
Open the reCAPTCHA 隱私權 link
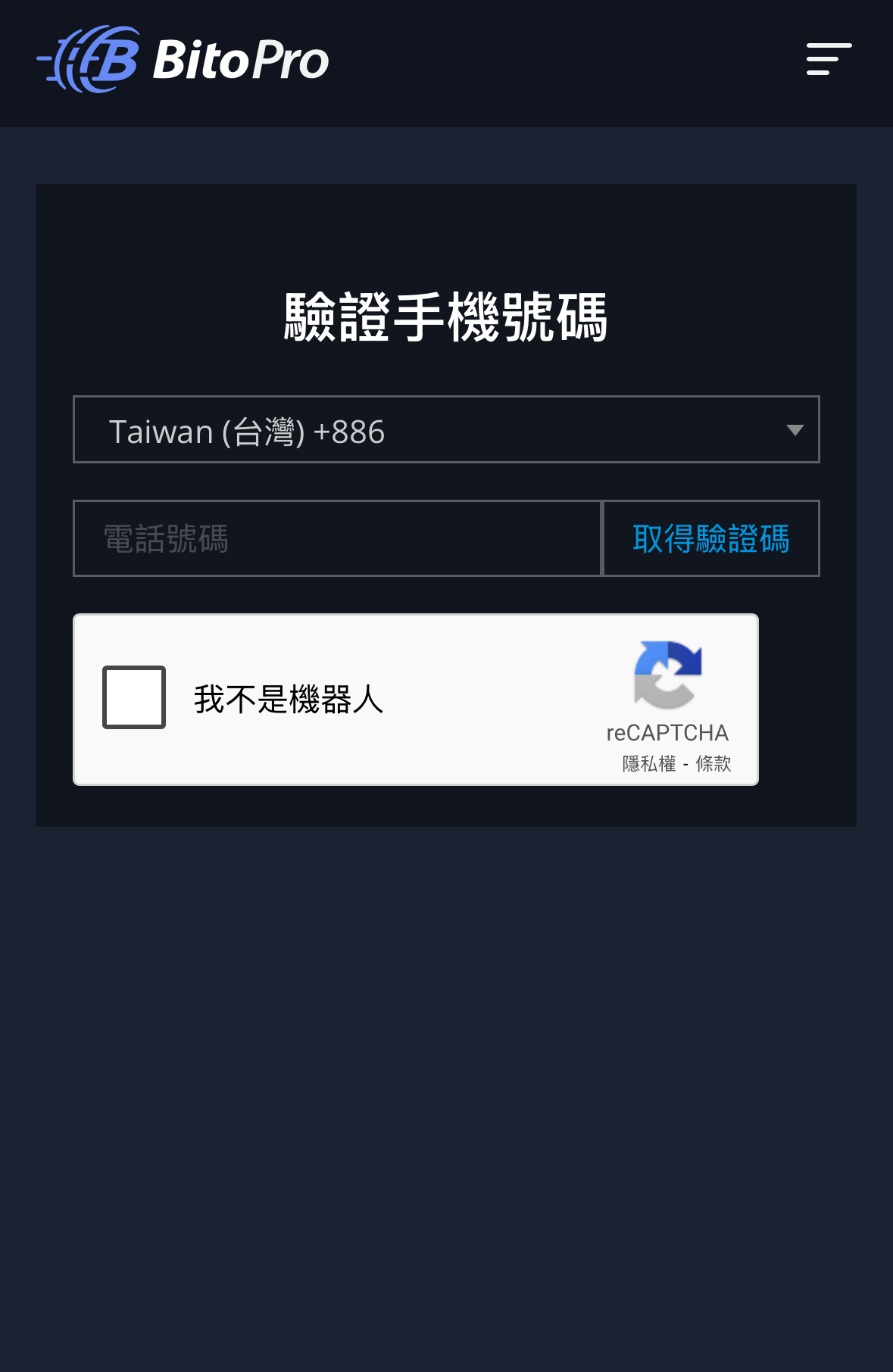(x=649, y=763)
